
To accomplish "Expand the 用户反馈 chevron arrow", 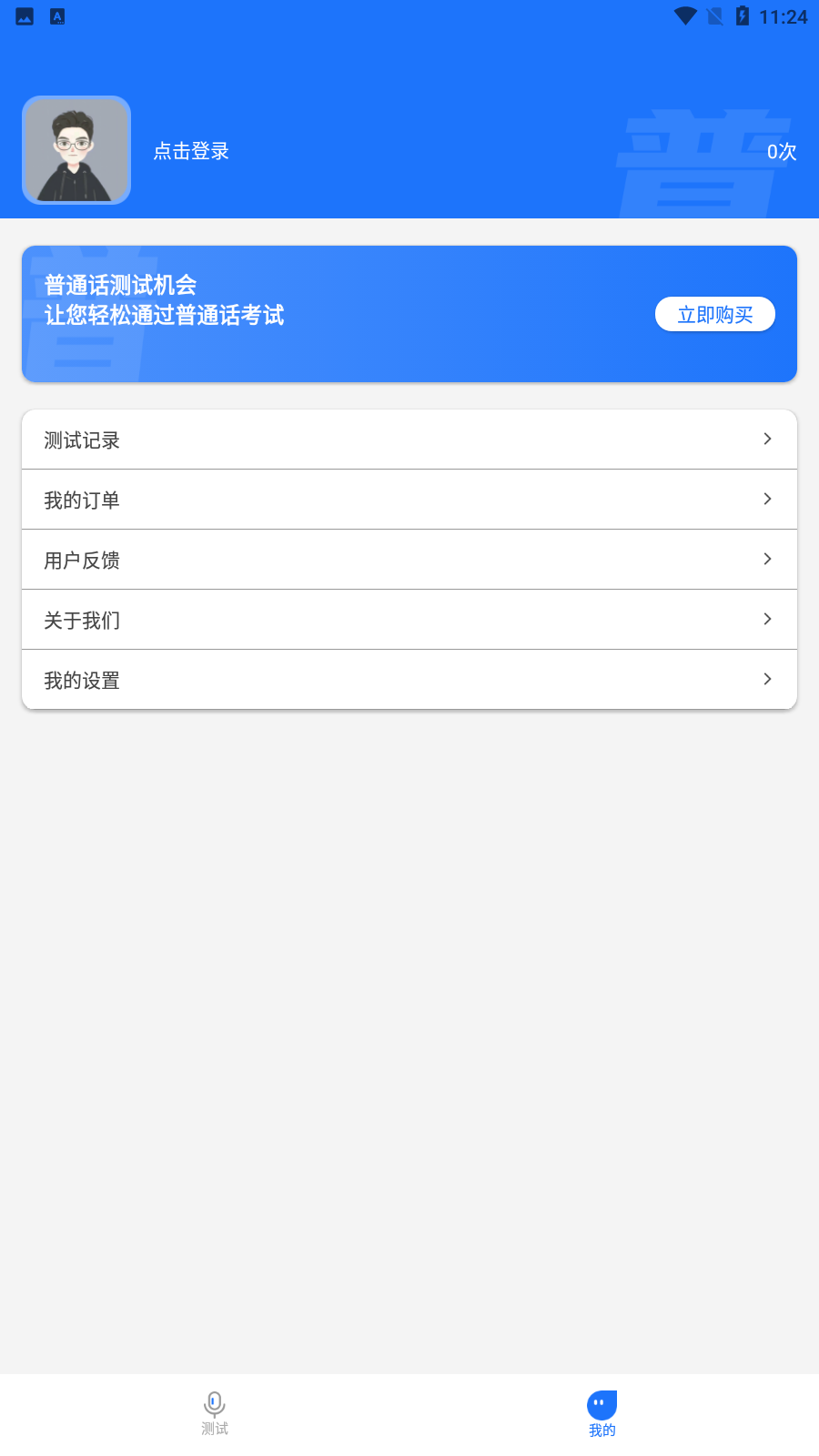I will click(767, 559).
